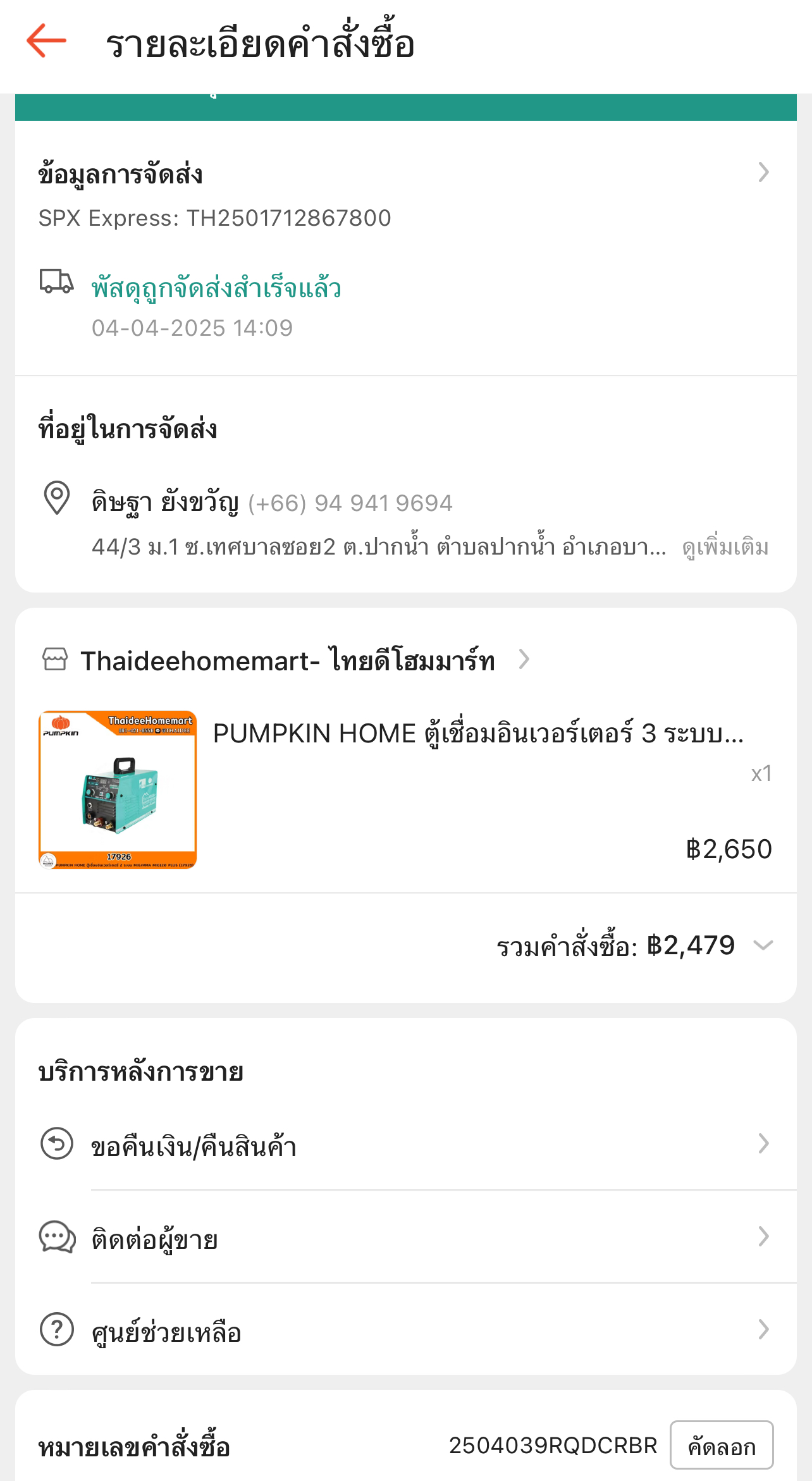Expand the order total ฿2,479 breakdown
The height and width of the screenshot is (1481, 812).
636,946
